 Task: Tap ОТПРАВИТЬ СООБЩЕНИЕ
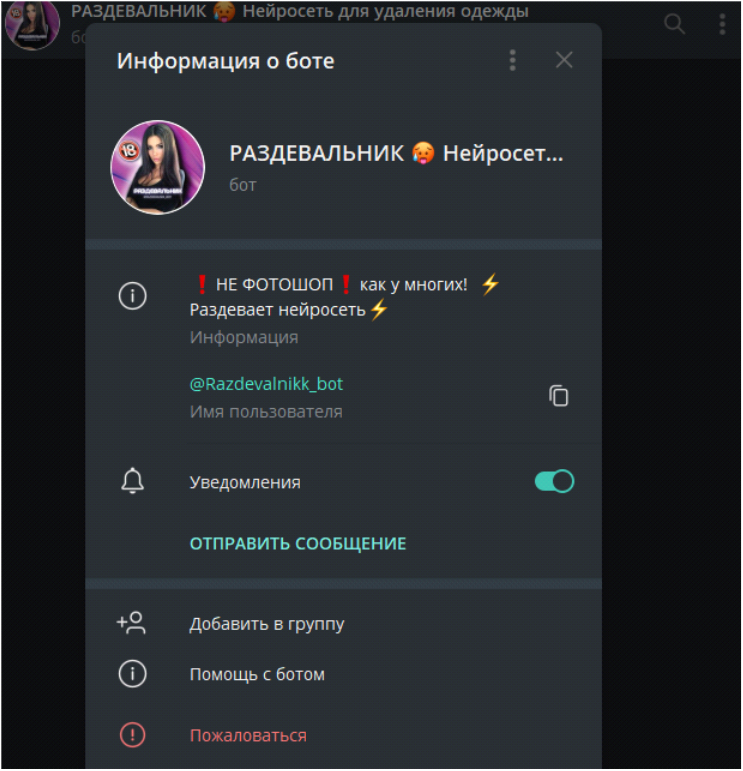pyautogui.click(x=298, y=544)
